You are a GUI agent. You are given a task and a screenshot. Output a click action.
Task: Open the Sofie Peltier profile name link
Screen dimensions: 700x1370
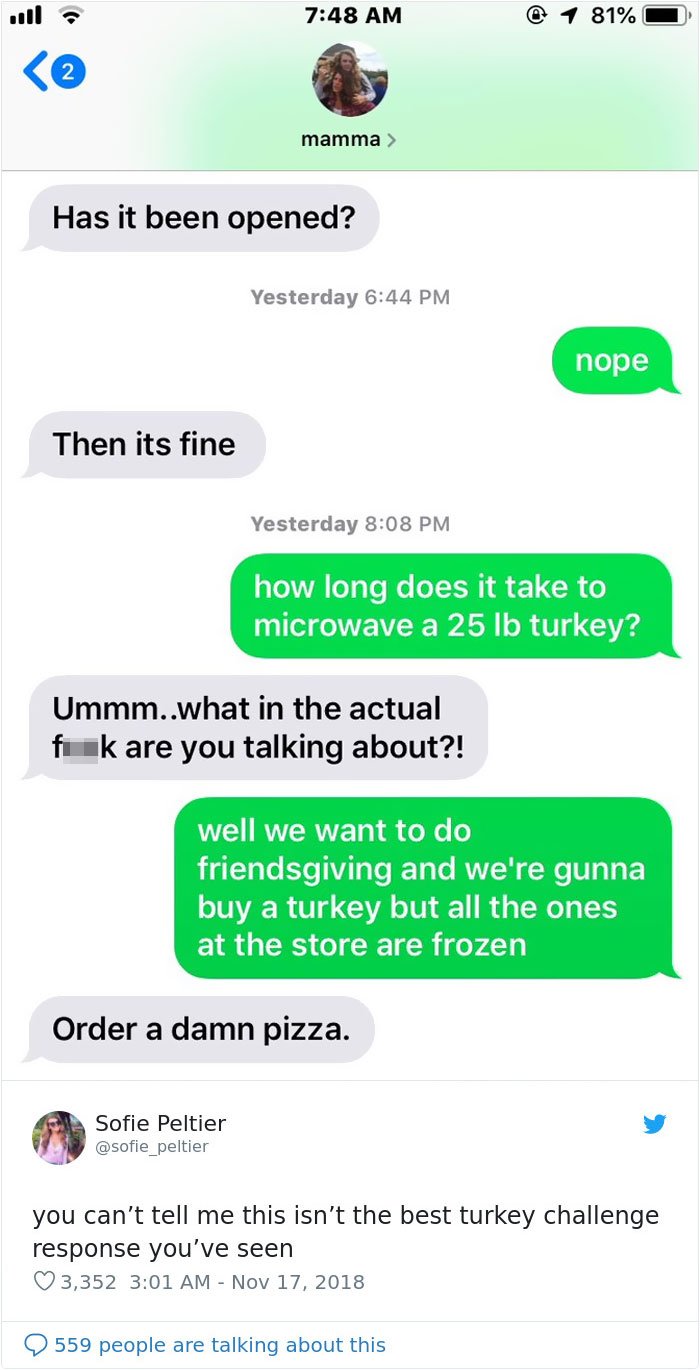[160, 1124]
